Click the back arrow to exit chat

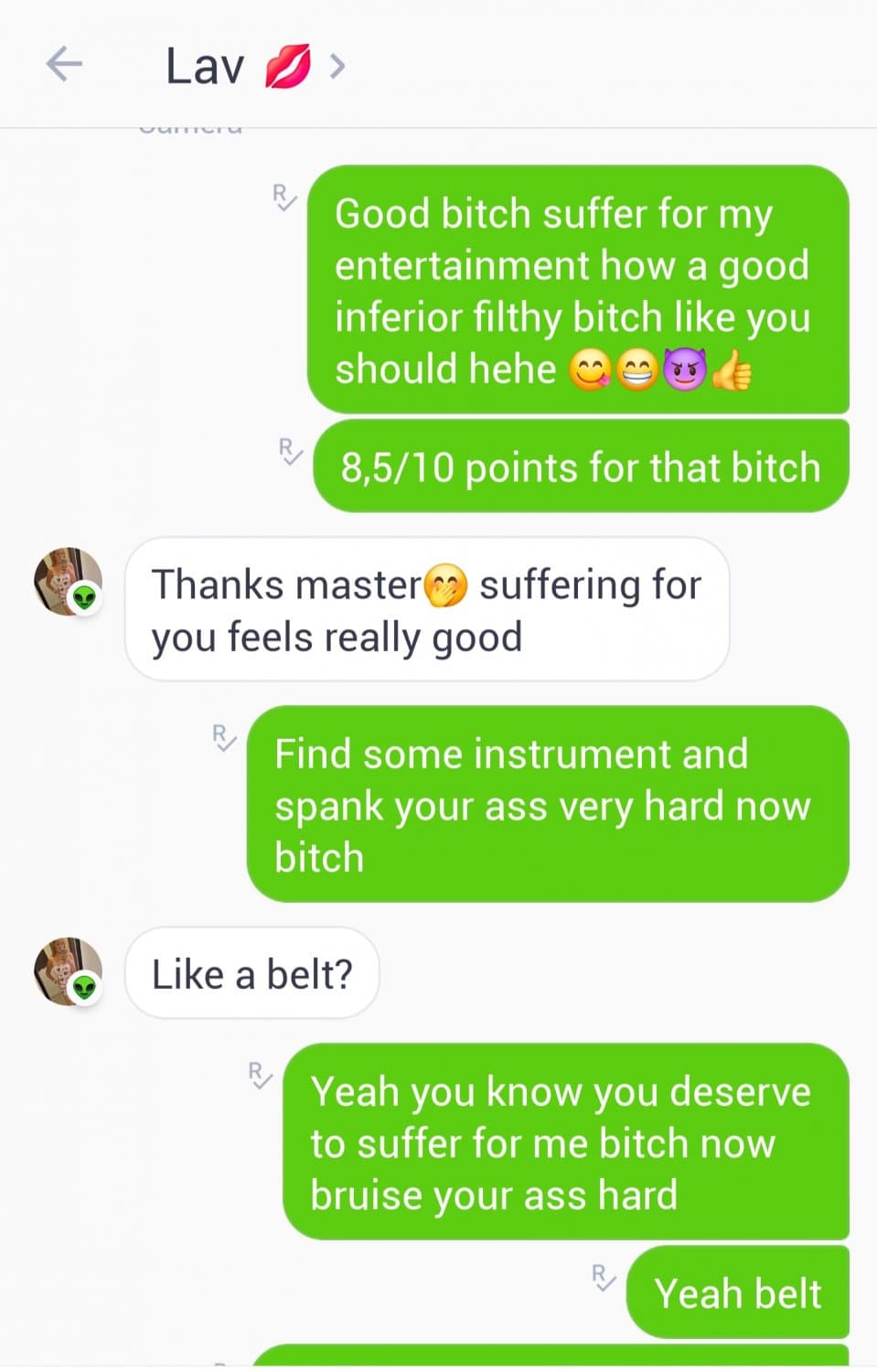coord(63,64)
